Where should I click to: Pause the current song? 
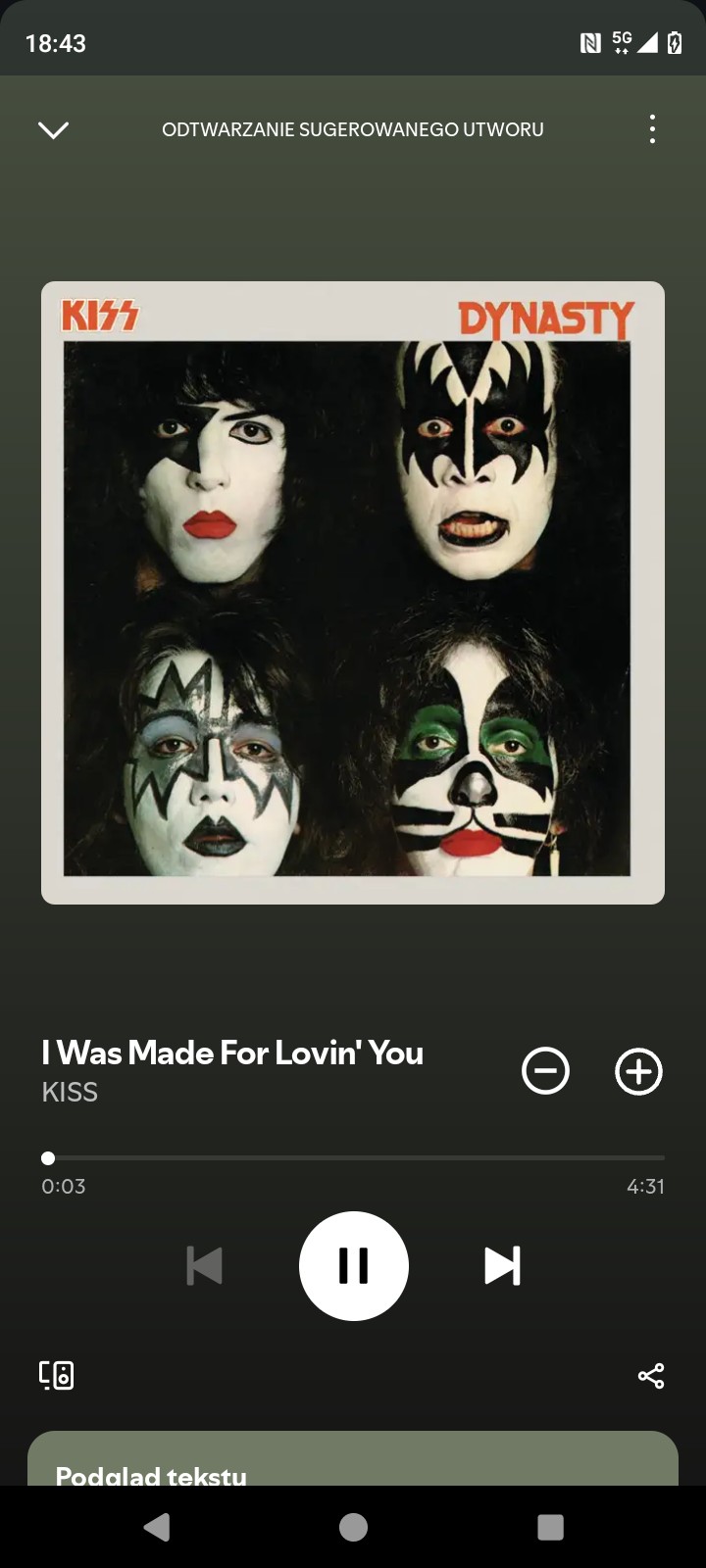click(x=353, y=1266)
